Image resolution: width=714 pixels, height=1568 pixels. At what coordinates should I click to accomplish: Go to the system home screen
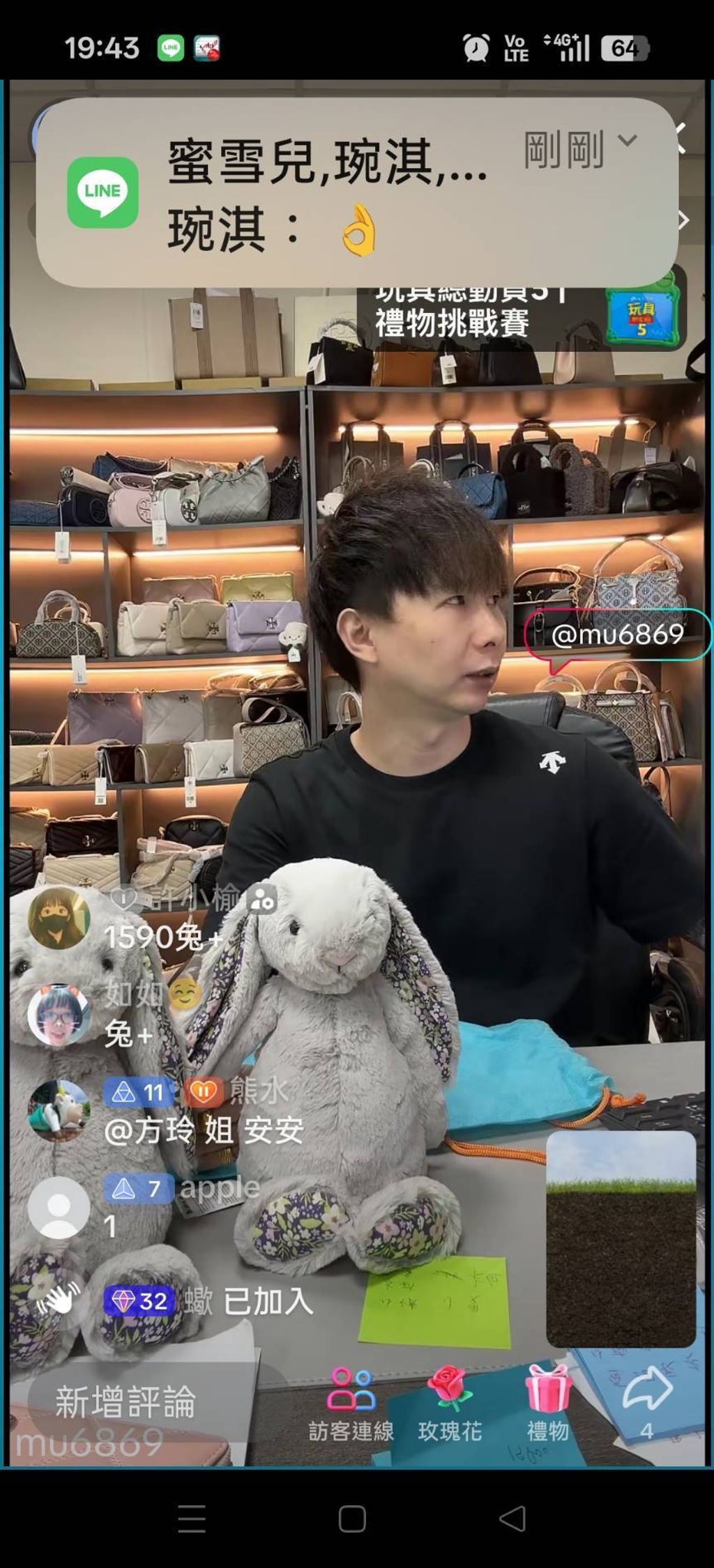[352, 1518]
